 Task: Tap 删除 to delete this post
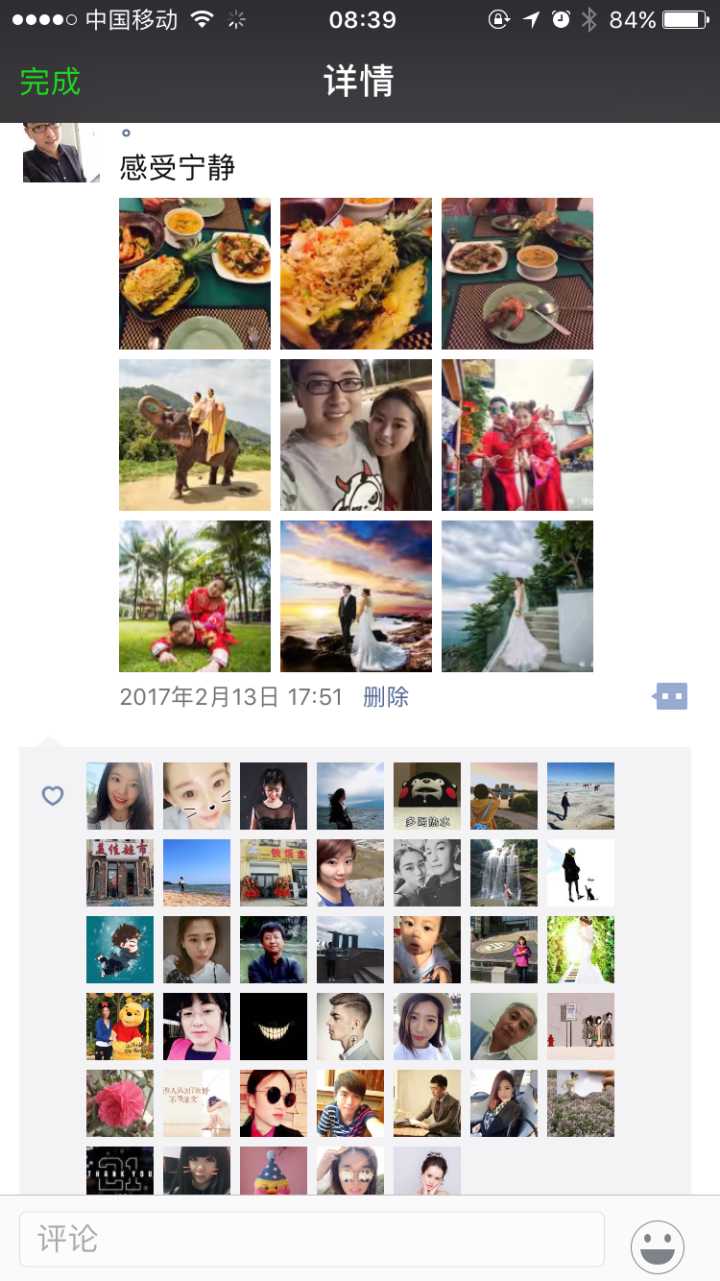(x=386, y=697)
